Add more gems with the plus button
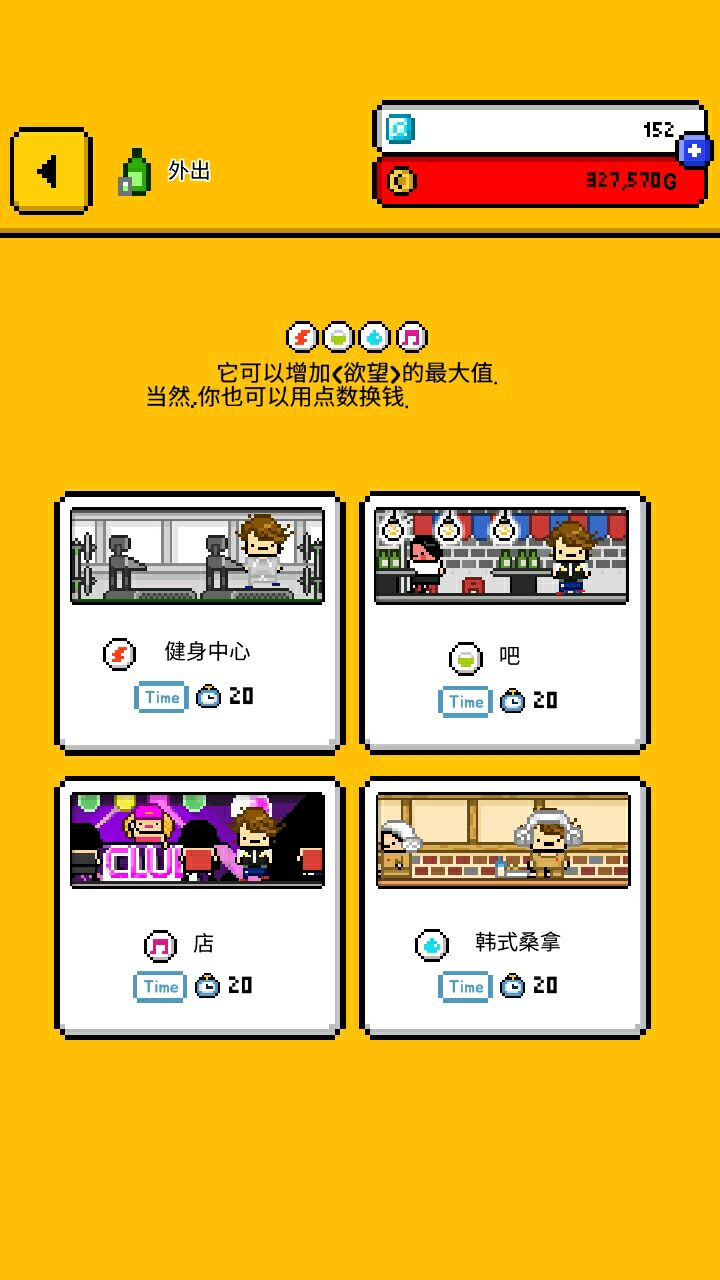This screenshot has width=720, height=1280. (x=694, y=150)
